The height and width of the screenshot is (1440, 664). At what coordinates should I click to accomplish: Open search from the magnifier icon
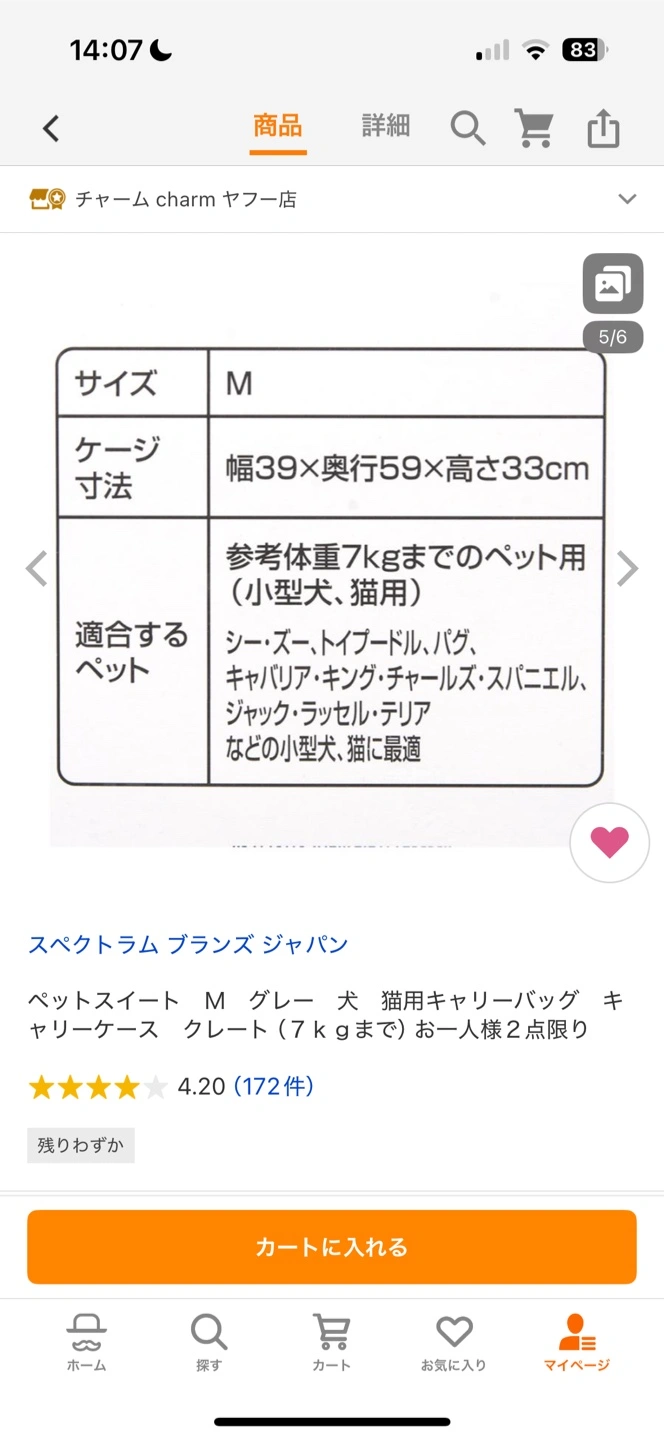[467, 128]
